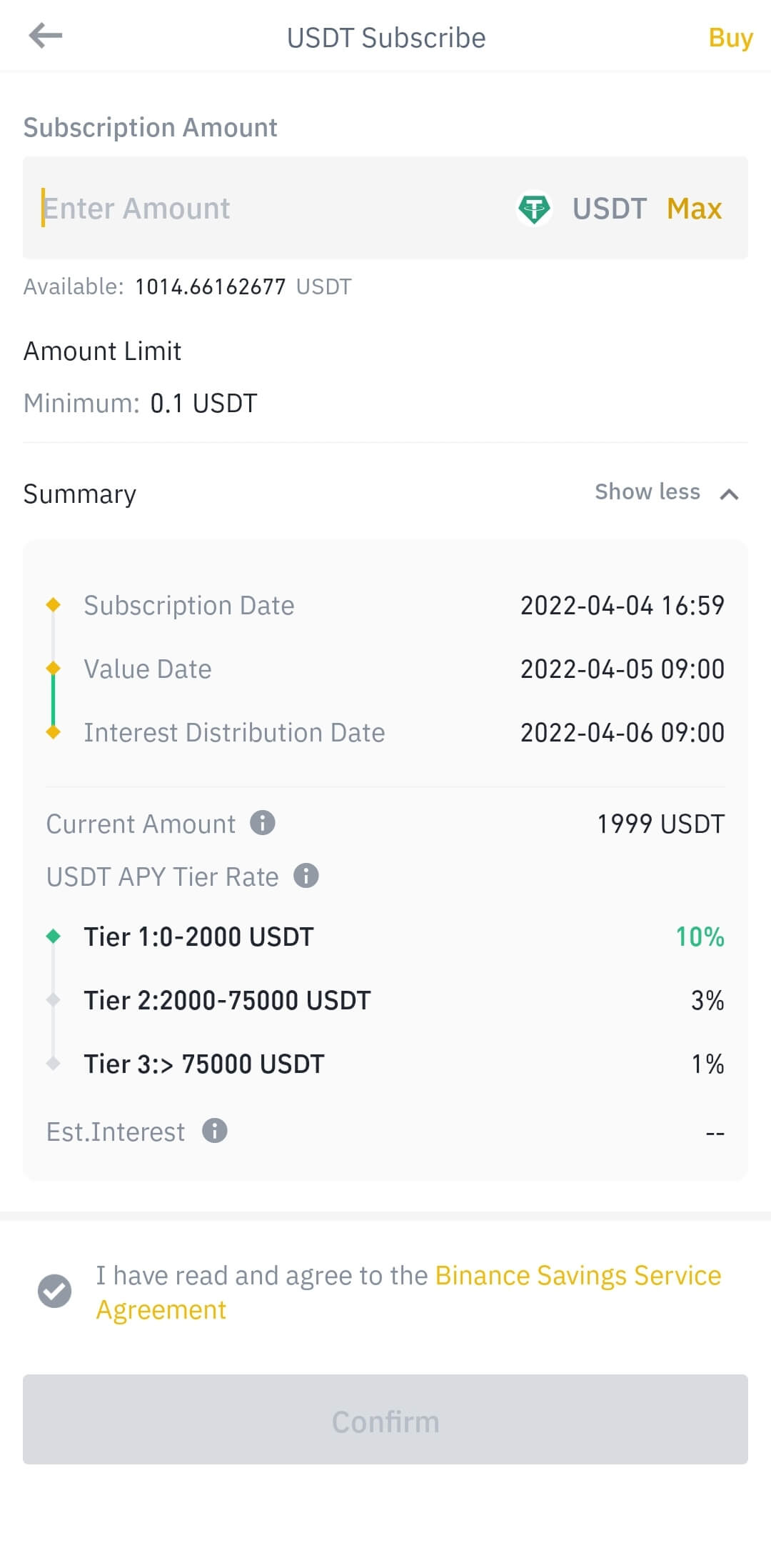771x1568 pixels.
Task: Focus the Enter Amount field
Action: point(271,209)
